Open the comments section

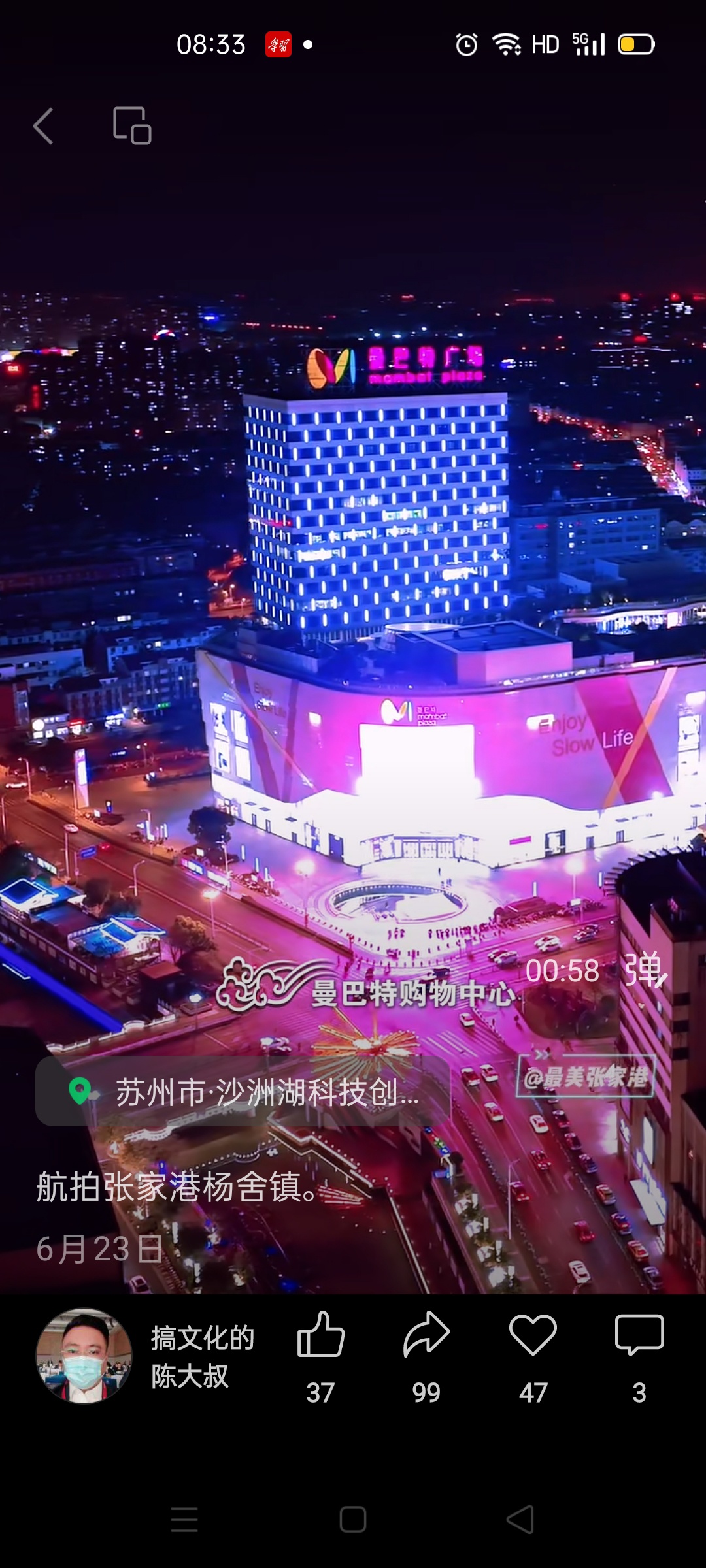coord(639,1336)
